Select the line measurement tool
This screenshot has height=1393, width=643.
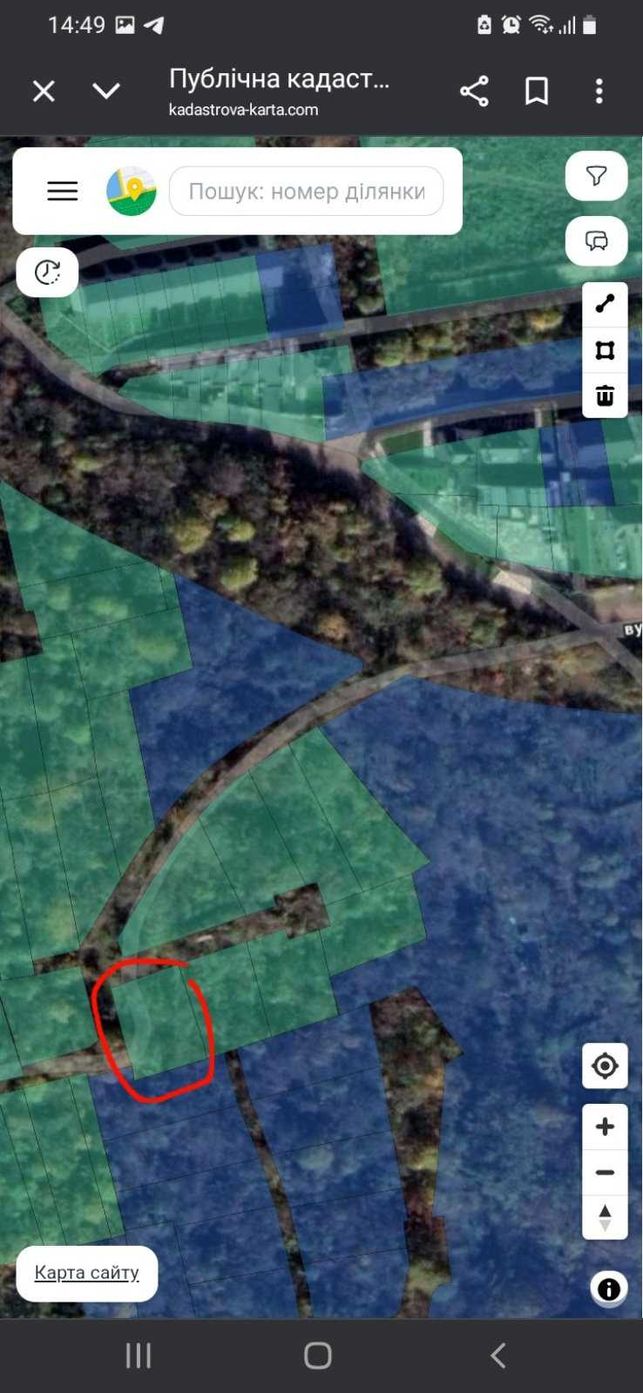[605, 305]
